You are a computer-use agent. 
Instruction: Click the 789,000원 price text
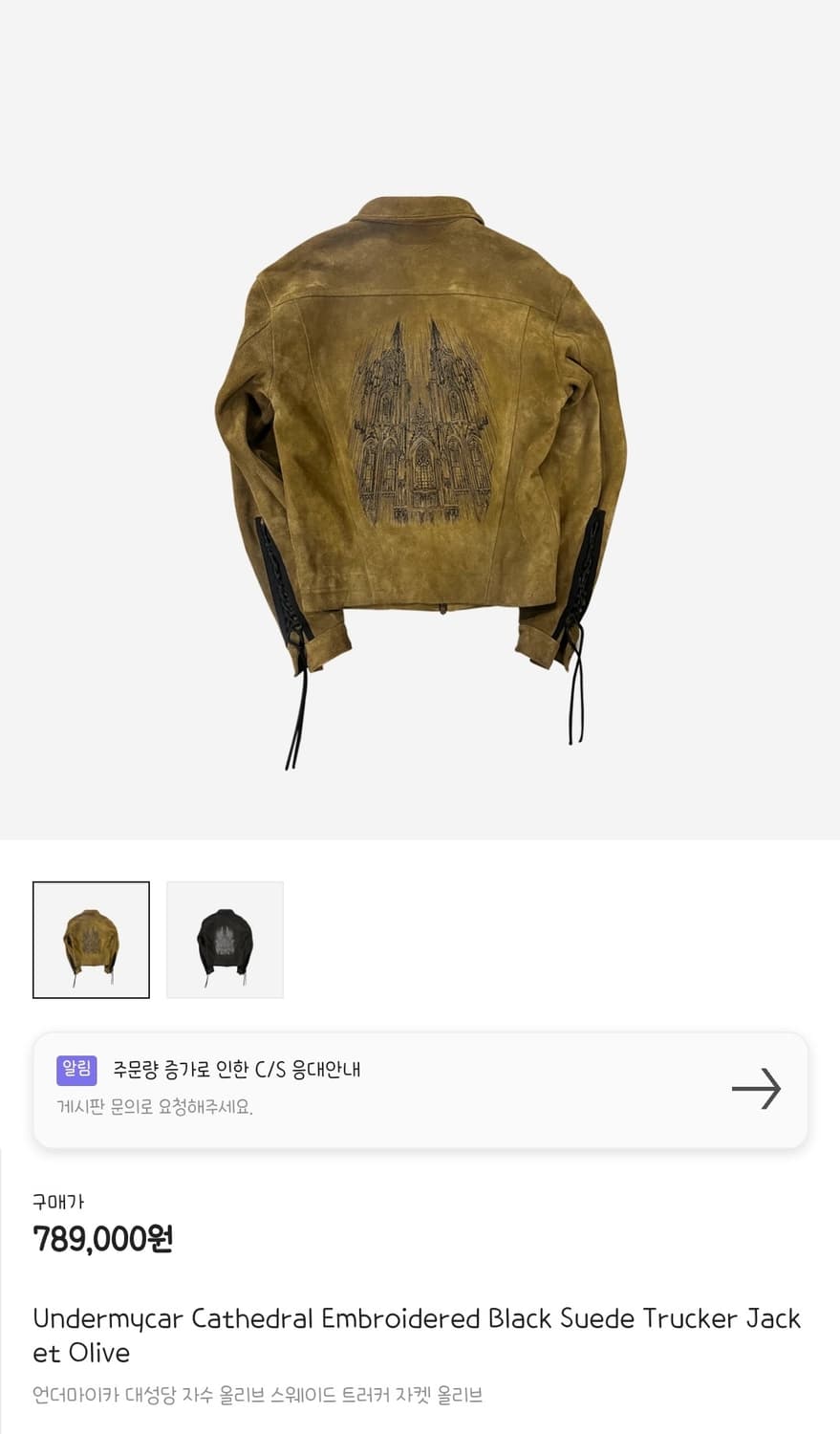(x=104, y=1238)
